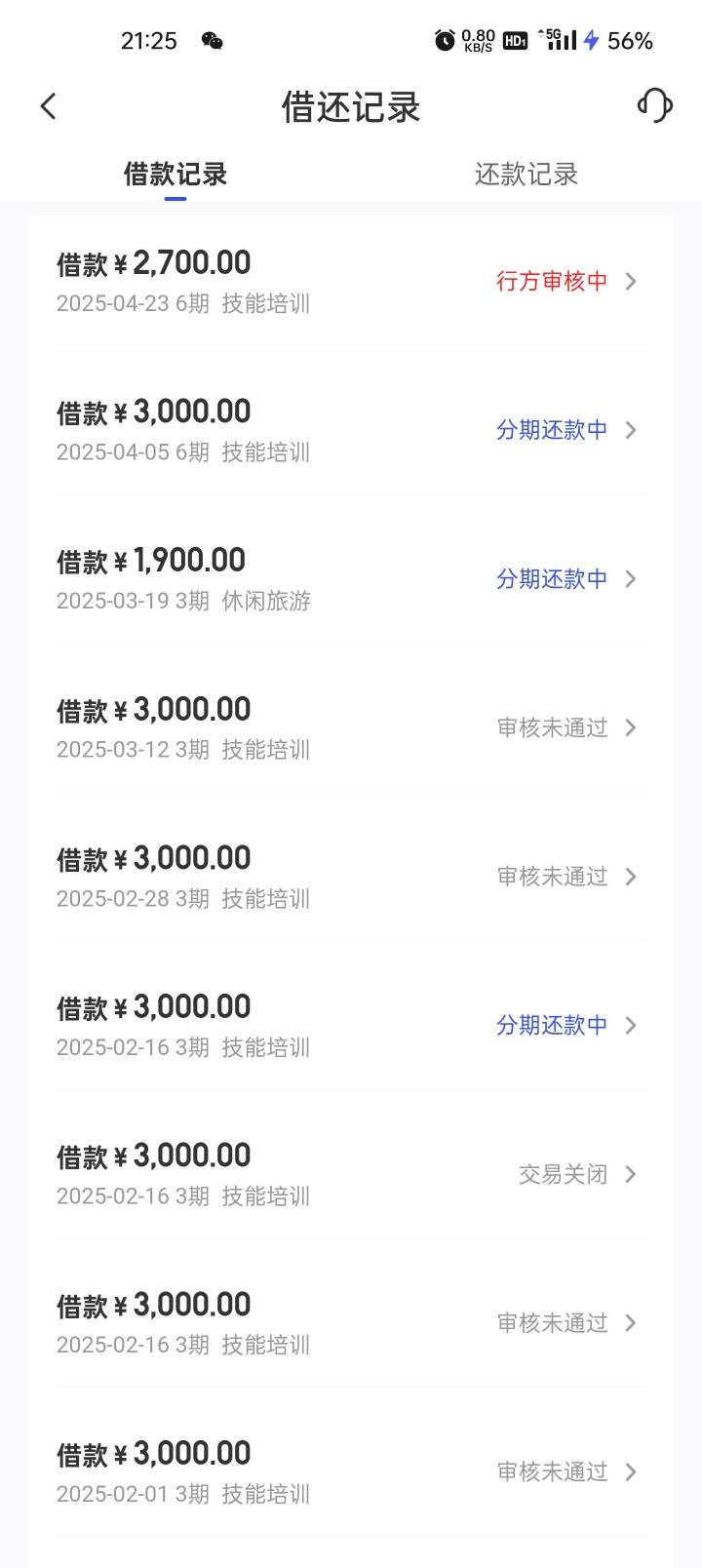Select the 借款记录 tab
The height and width of the screenshot is (1568, 702).
click(175, 175)
